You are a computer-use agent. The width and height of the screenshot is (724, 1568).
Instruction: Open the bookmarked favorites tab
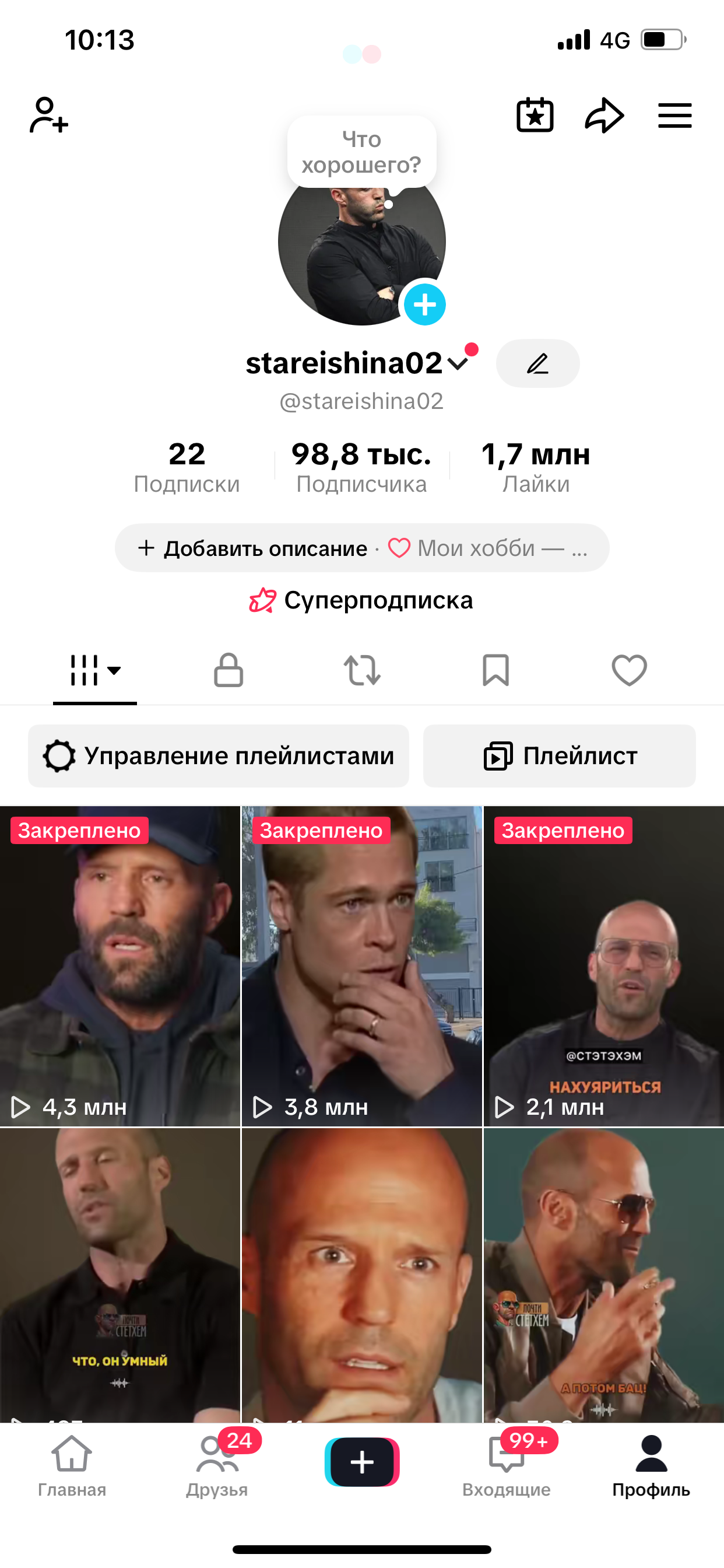tap(496, 670)
